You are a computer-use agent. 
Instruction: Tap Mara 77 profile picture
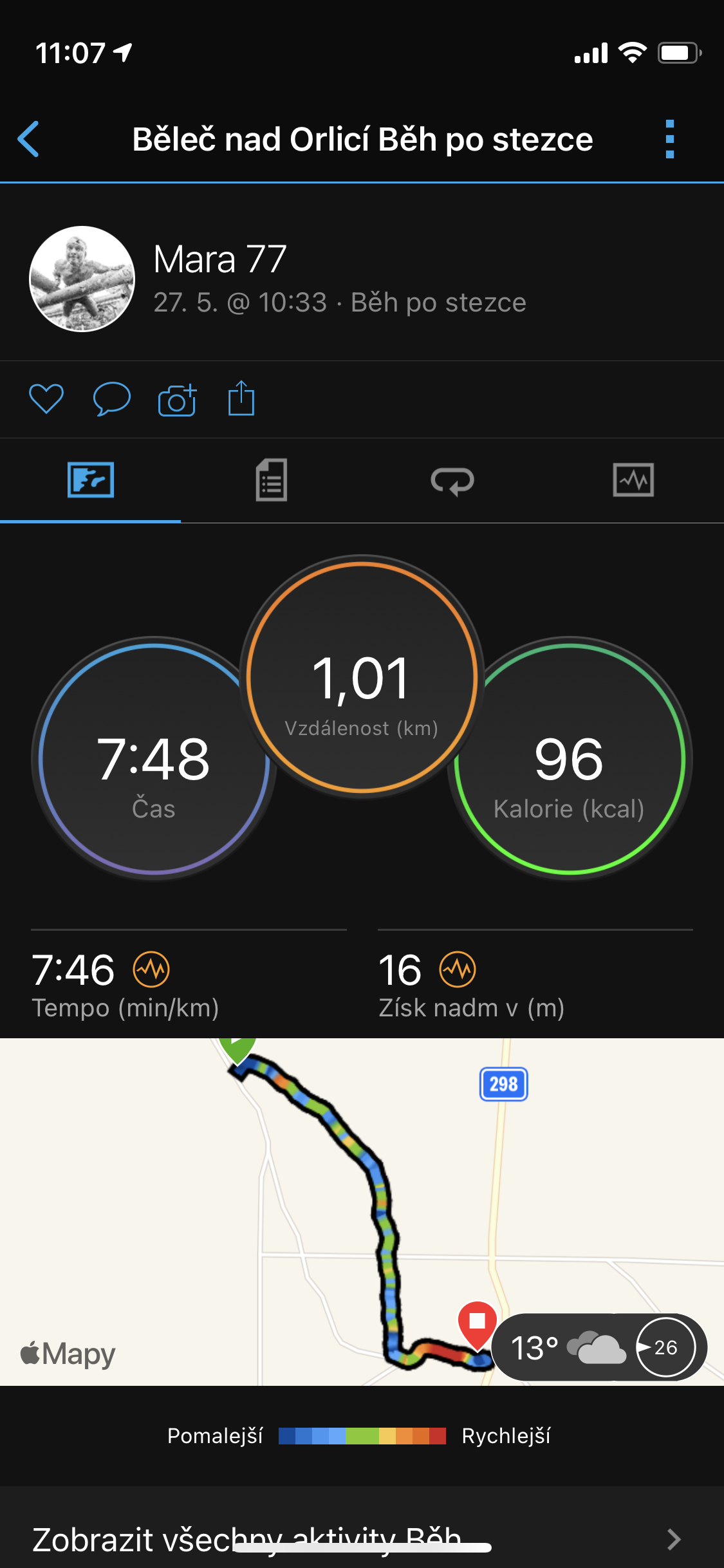pyautogui.click(x=82, y=279)
